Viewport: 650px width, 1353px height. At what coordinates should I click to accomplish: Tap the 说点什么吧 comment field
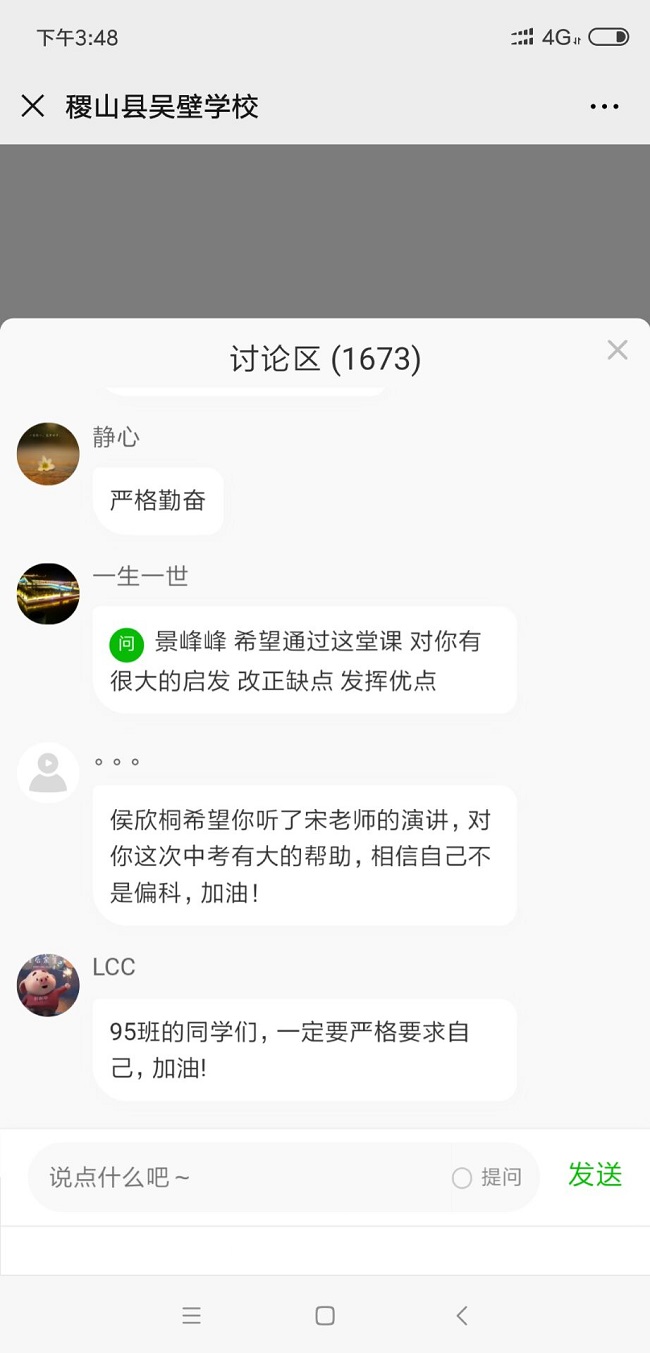point(240,1177)
